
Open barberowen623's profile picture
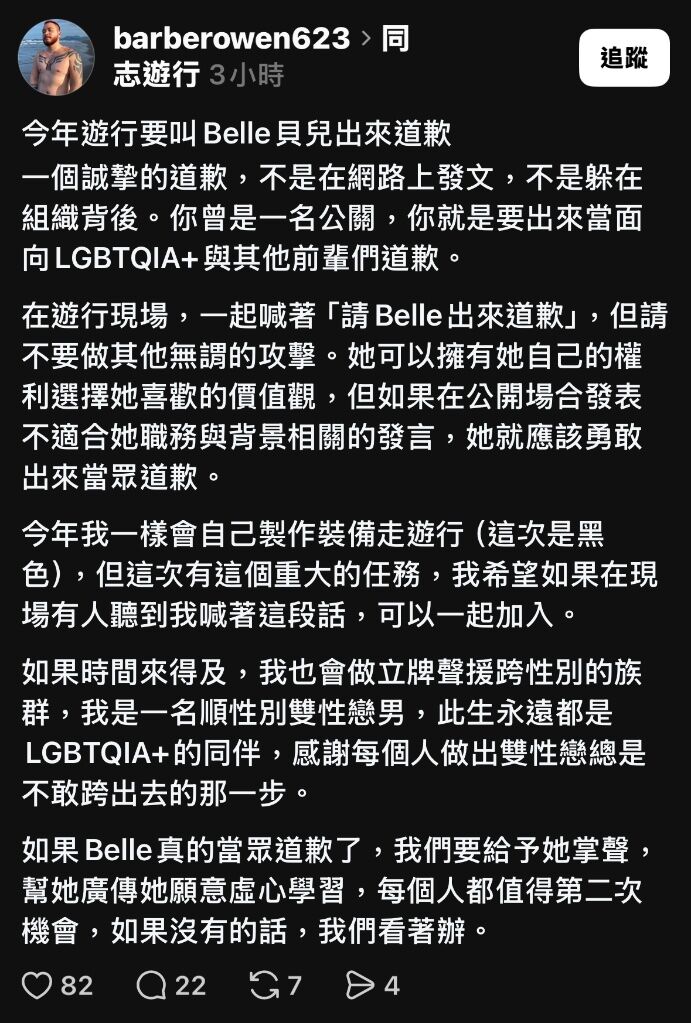[56, 58]
